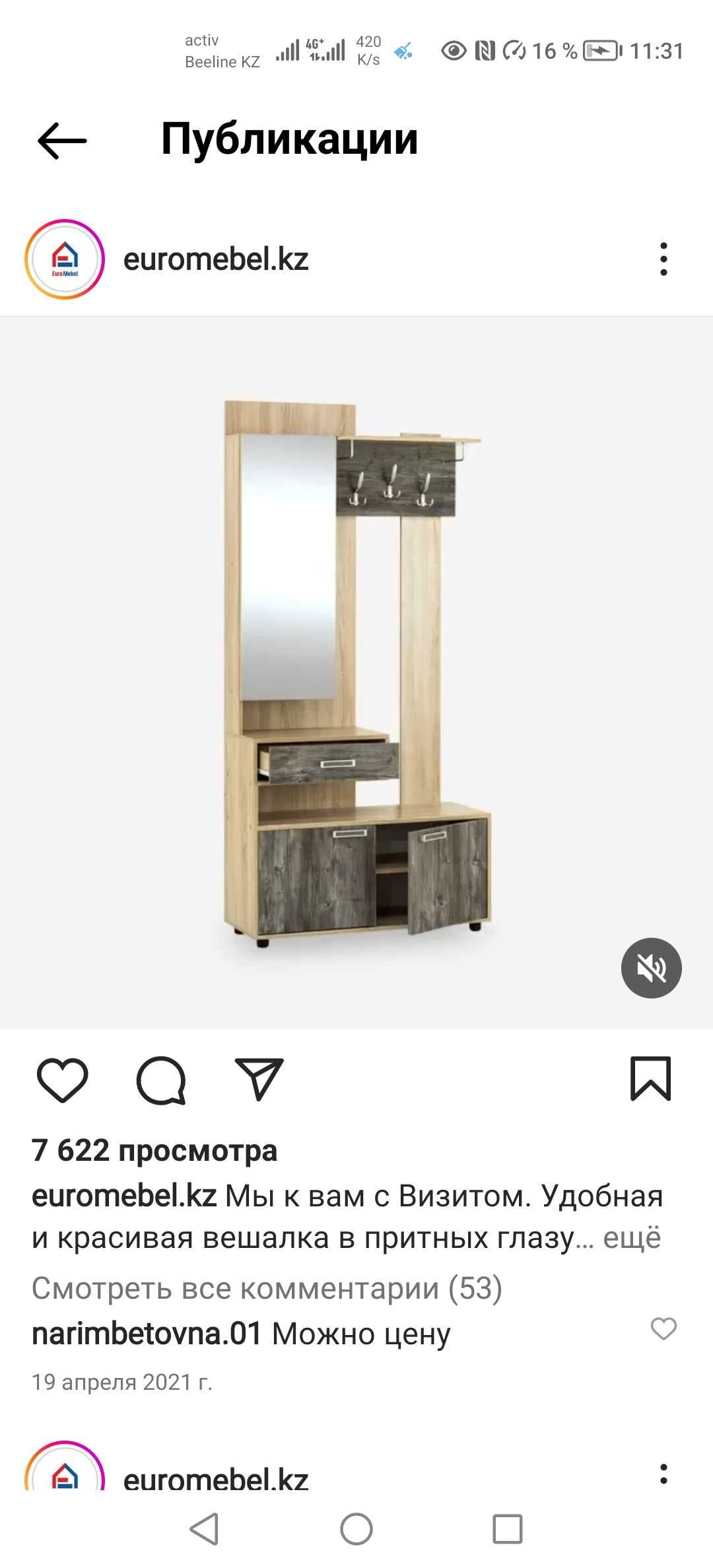Share the post via the send icon
The image size is (713, 1568).
point(259,1080)
